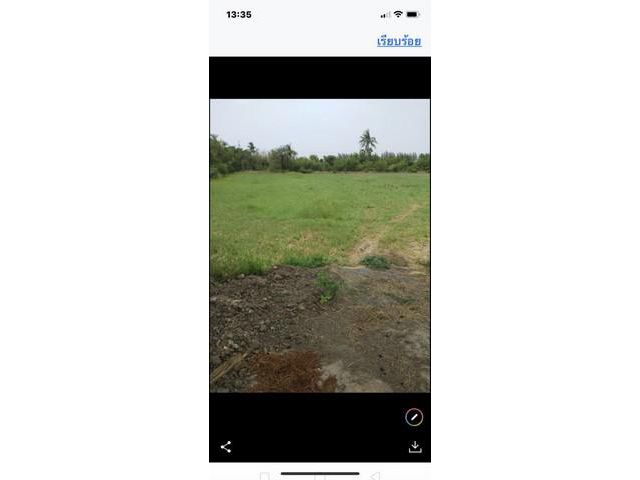Screen dimensions: 640x480
Task: Tap the เรียบร้อย done link
Action: pos(399,41)
